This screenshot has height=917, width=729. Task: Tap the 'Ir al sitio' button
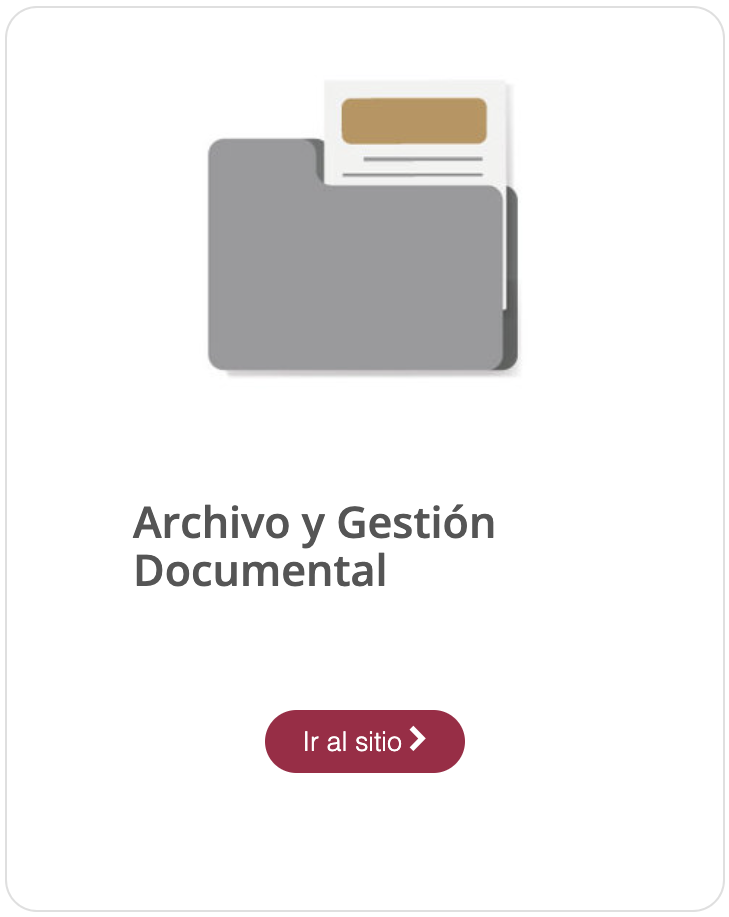[364, 741]
